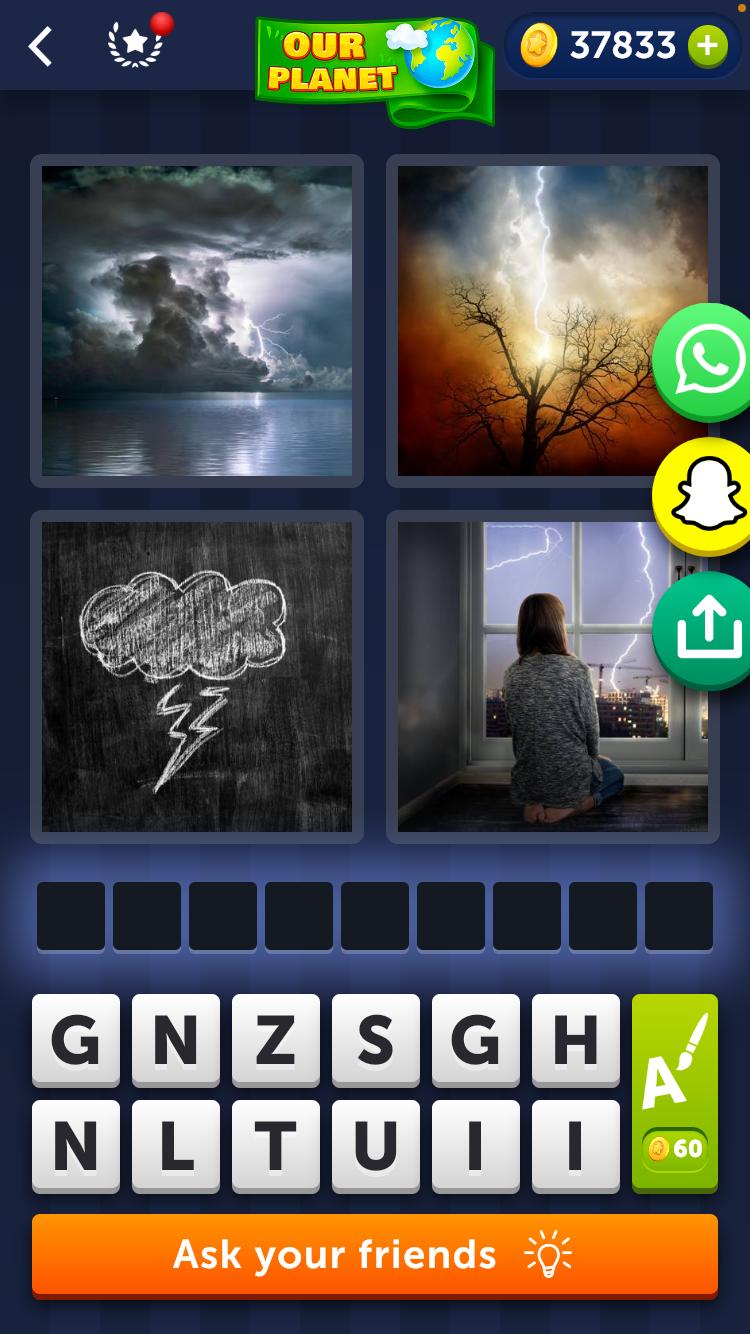This screenshot has height=1334, width=750.
Task: Select the letter S tile
Action: point(375,1040)
